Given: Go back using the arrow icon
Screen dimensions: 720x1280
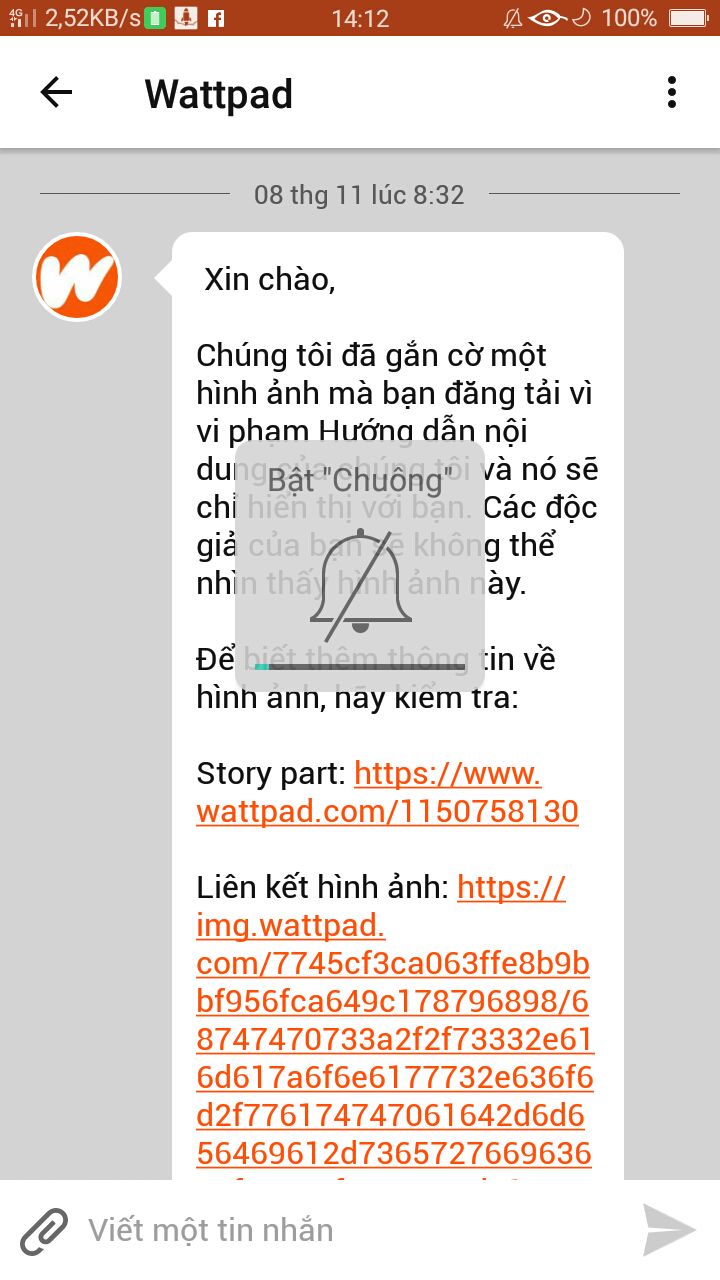Looking at the screenshot, I should tap(56, 93).
